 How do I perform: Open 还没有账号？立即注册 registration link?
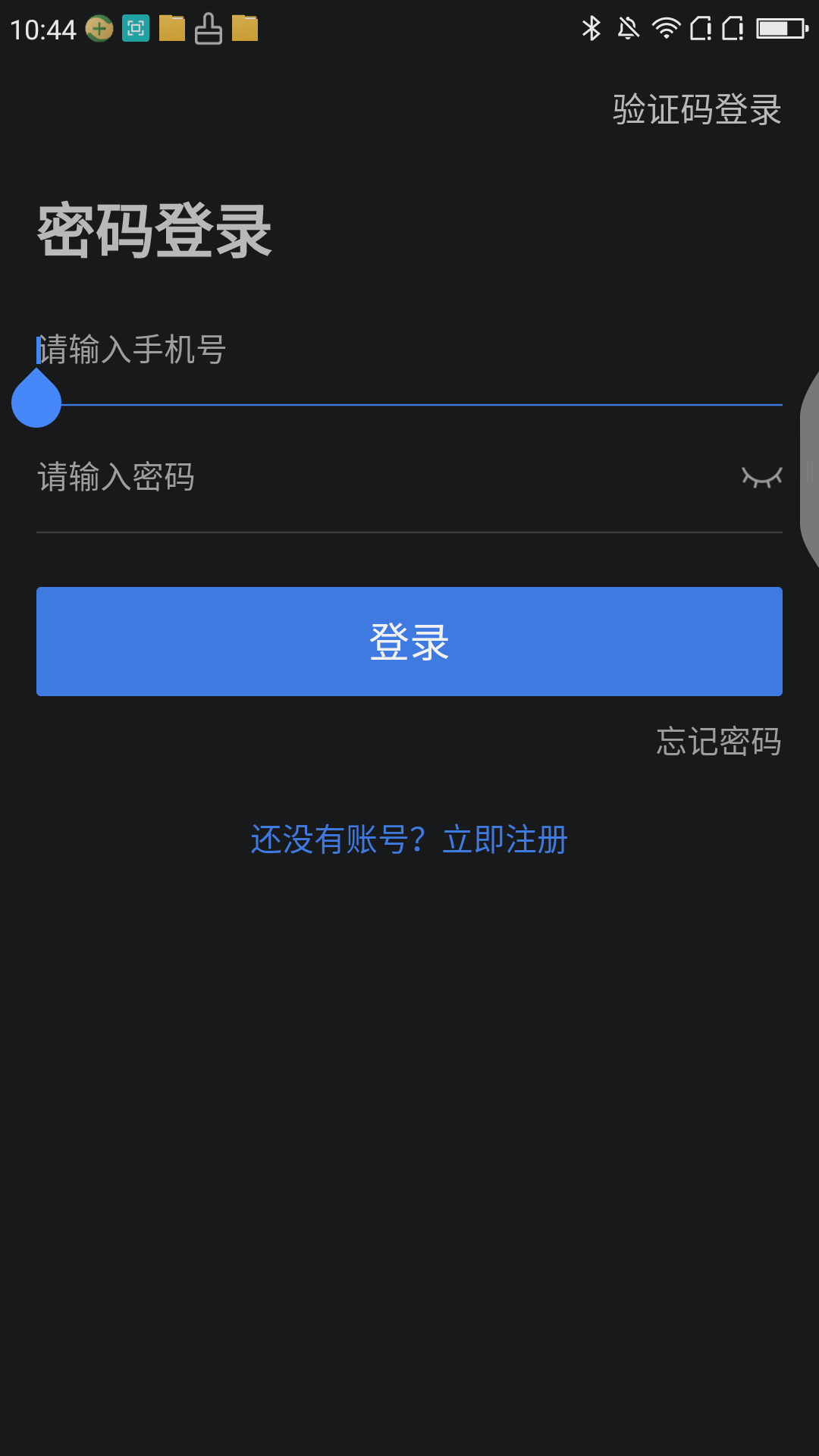(409, 839)
